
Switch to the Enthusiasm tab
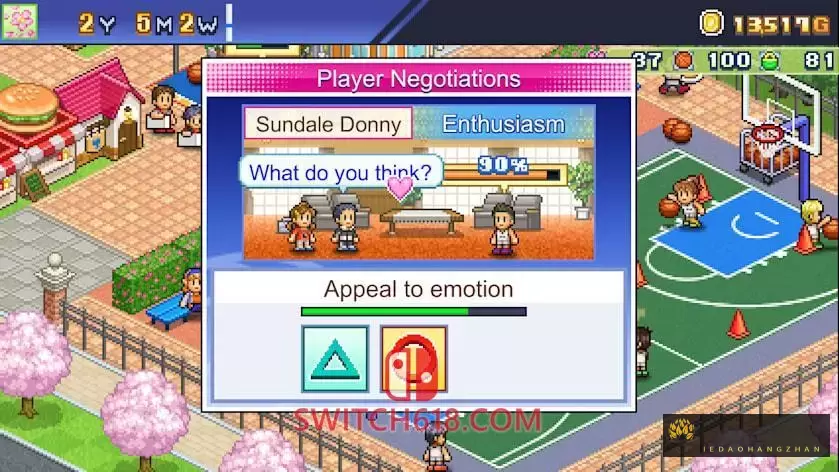pos(503,124)
